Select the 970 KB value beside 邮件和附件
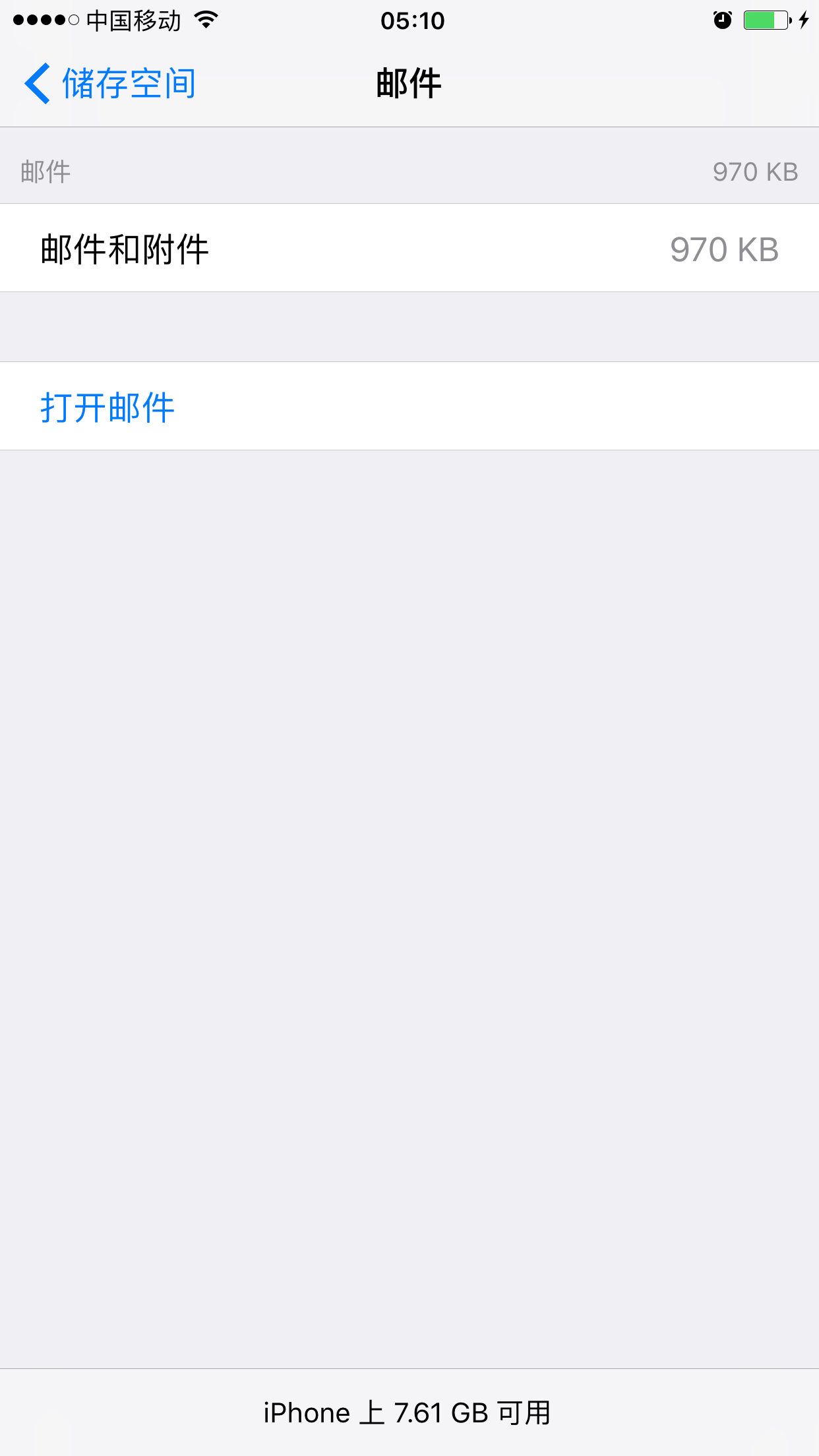The image size is (819, 1456). click(x=724, y=249)
